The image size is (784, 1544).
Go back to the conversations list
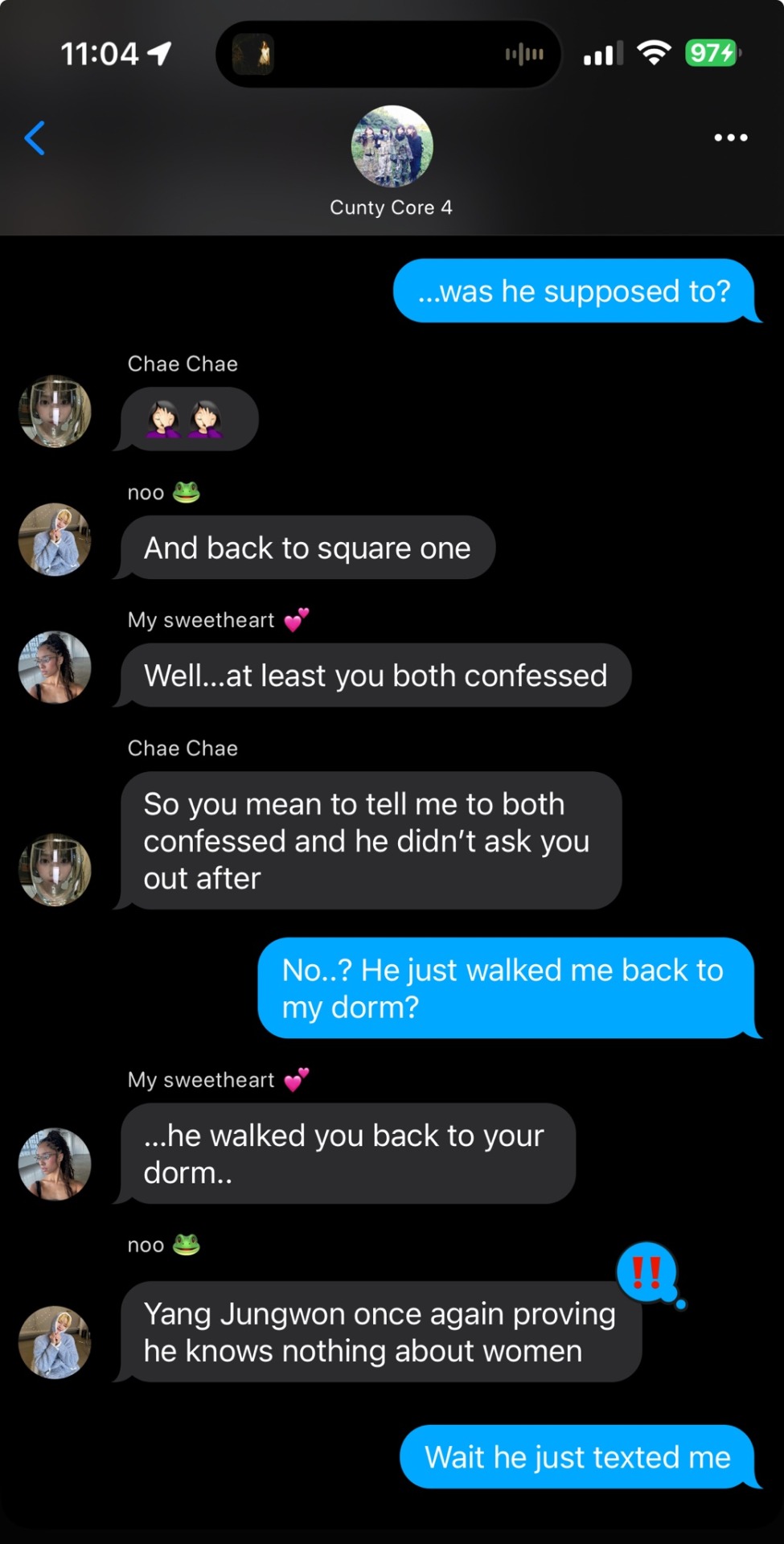pyautogui.click(x=35, y=138)
